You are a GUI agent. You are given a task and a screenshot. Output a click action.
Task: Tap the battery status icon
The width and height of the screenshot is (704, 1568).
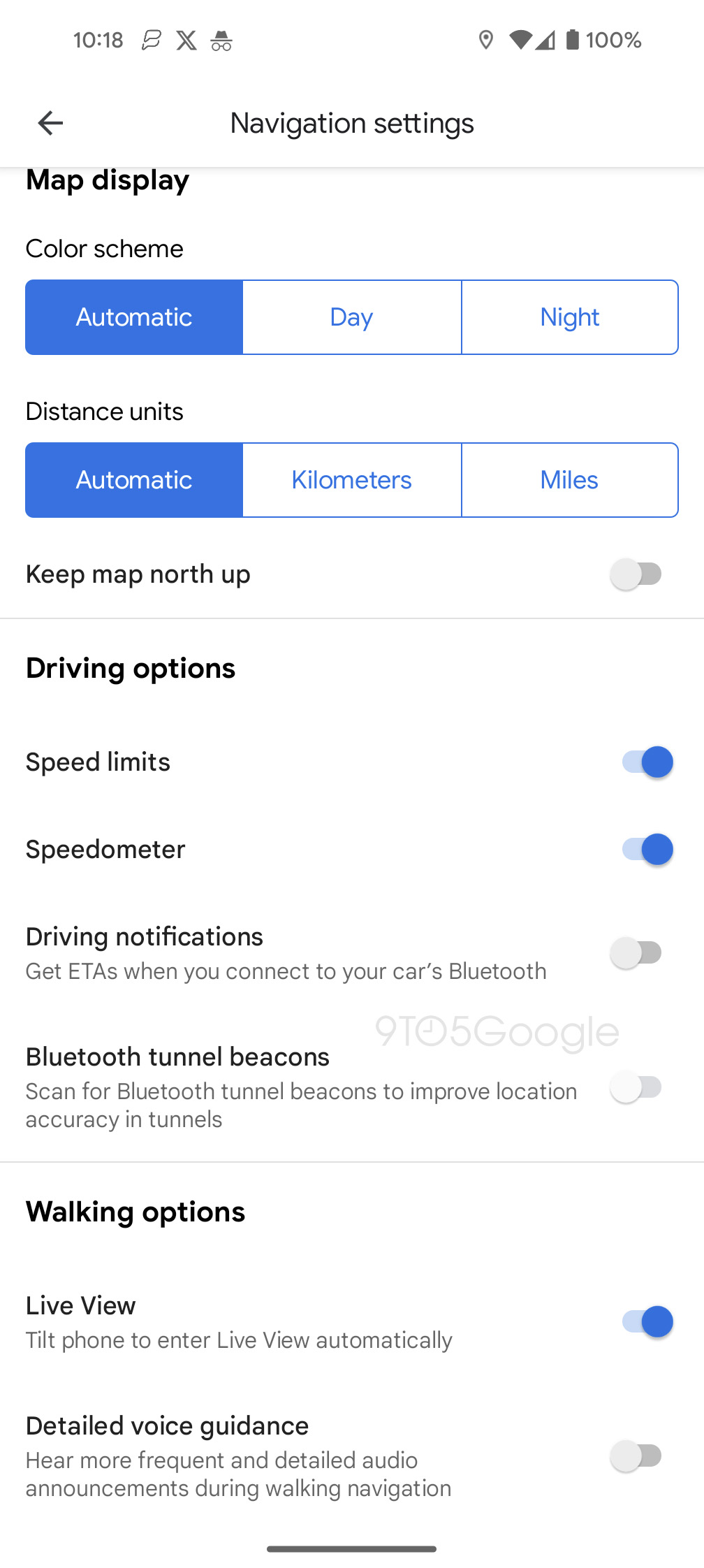coord(574,41)
